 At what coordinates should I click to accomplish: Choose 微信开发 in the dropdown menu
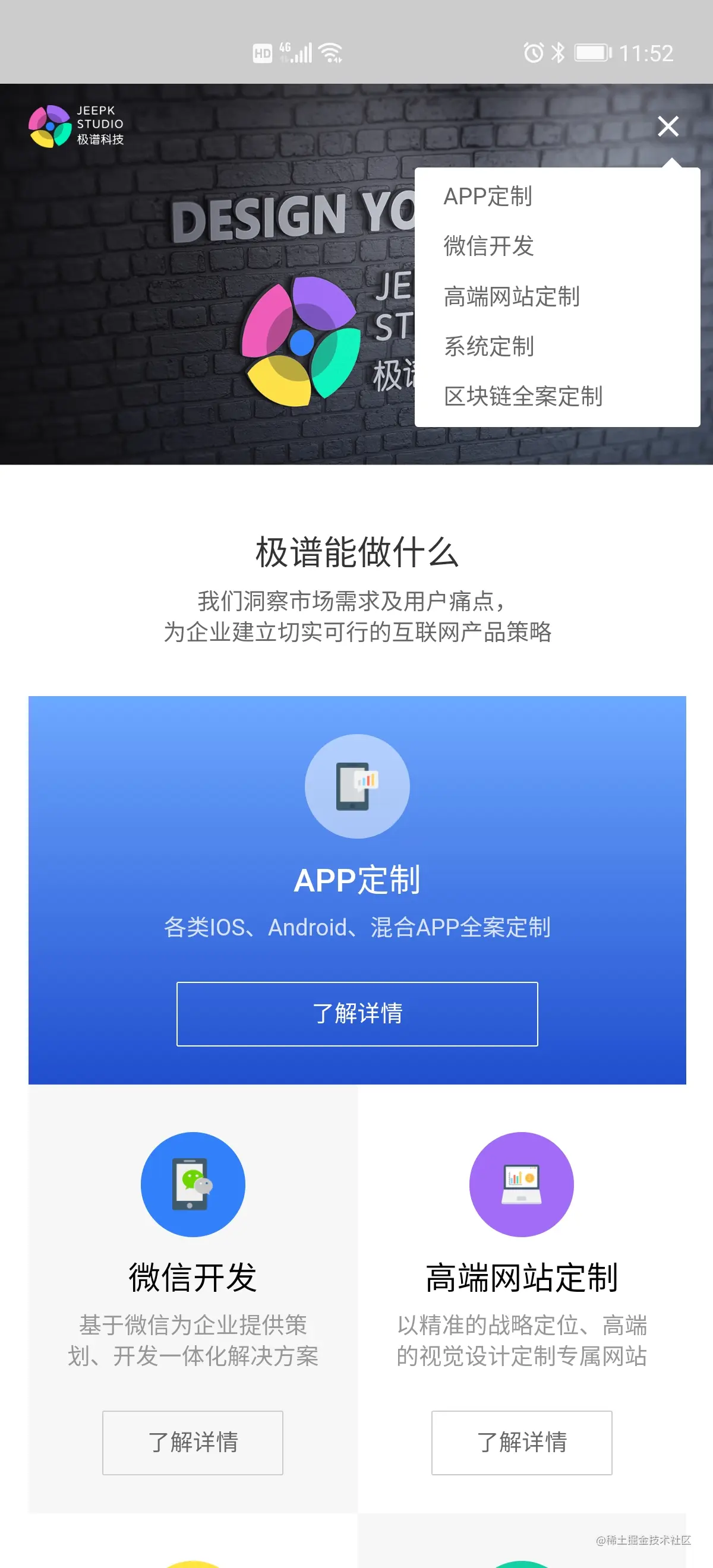[488, 246]
